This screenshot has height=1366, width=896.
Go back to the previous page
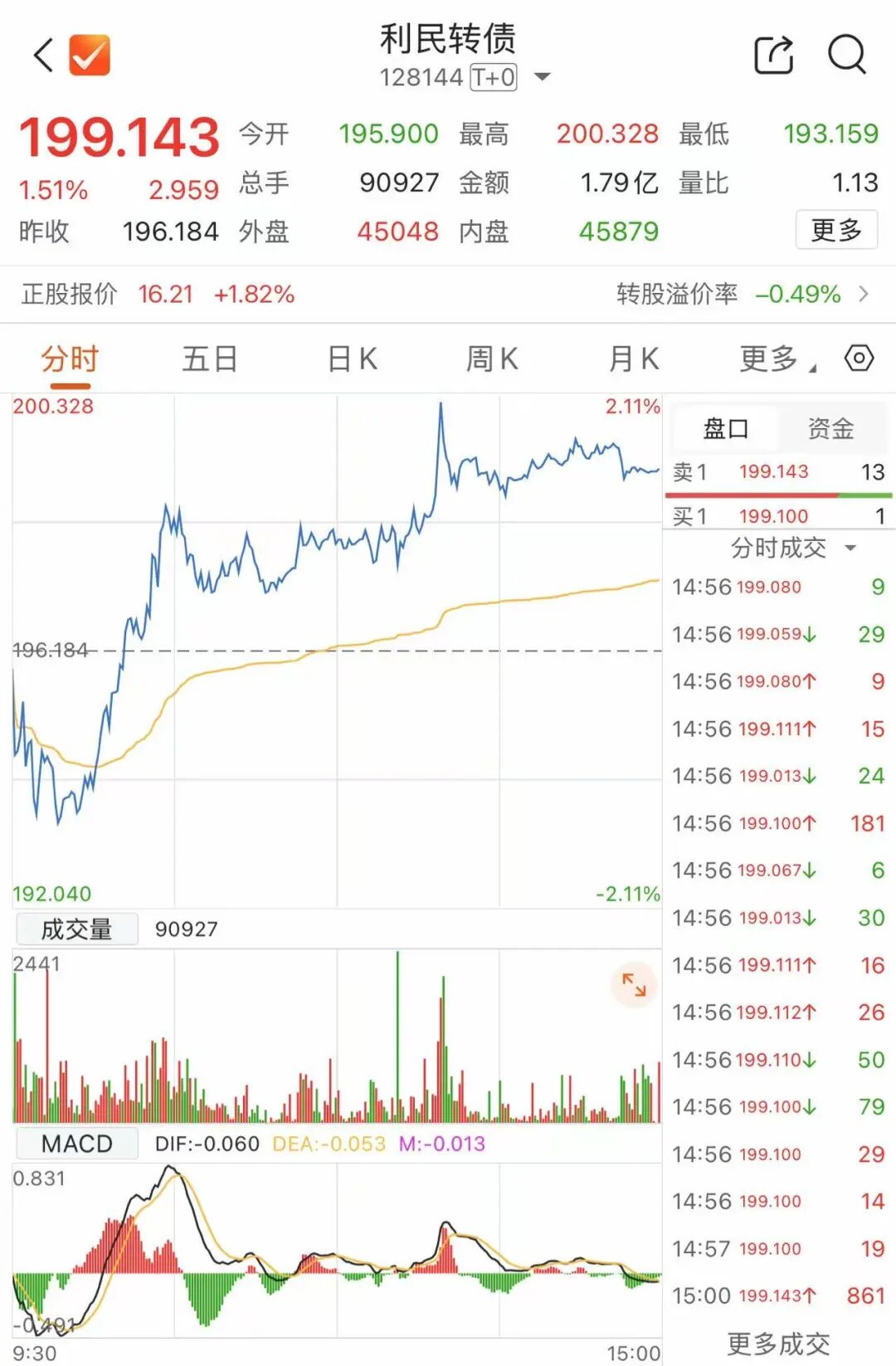(x=43, y=56)
